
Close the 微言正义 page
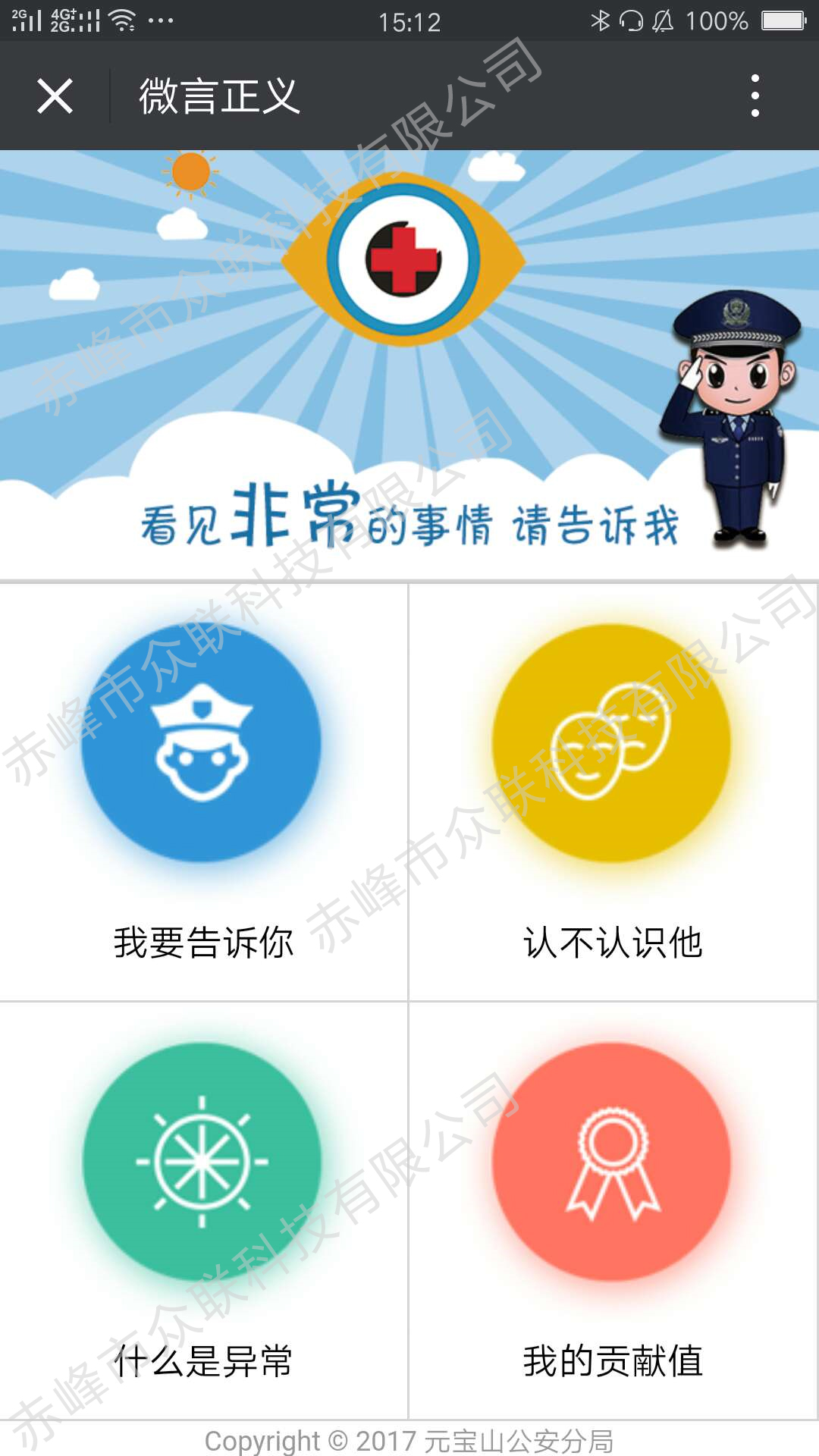tap(55, 96)
